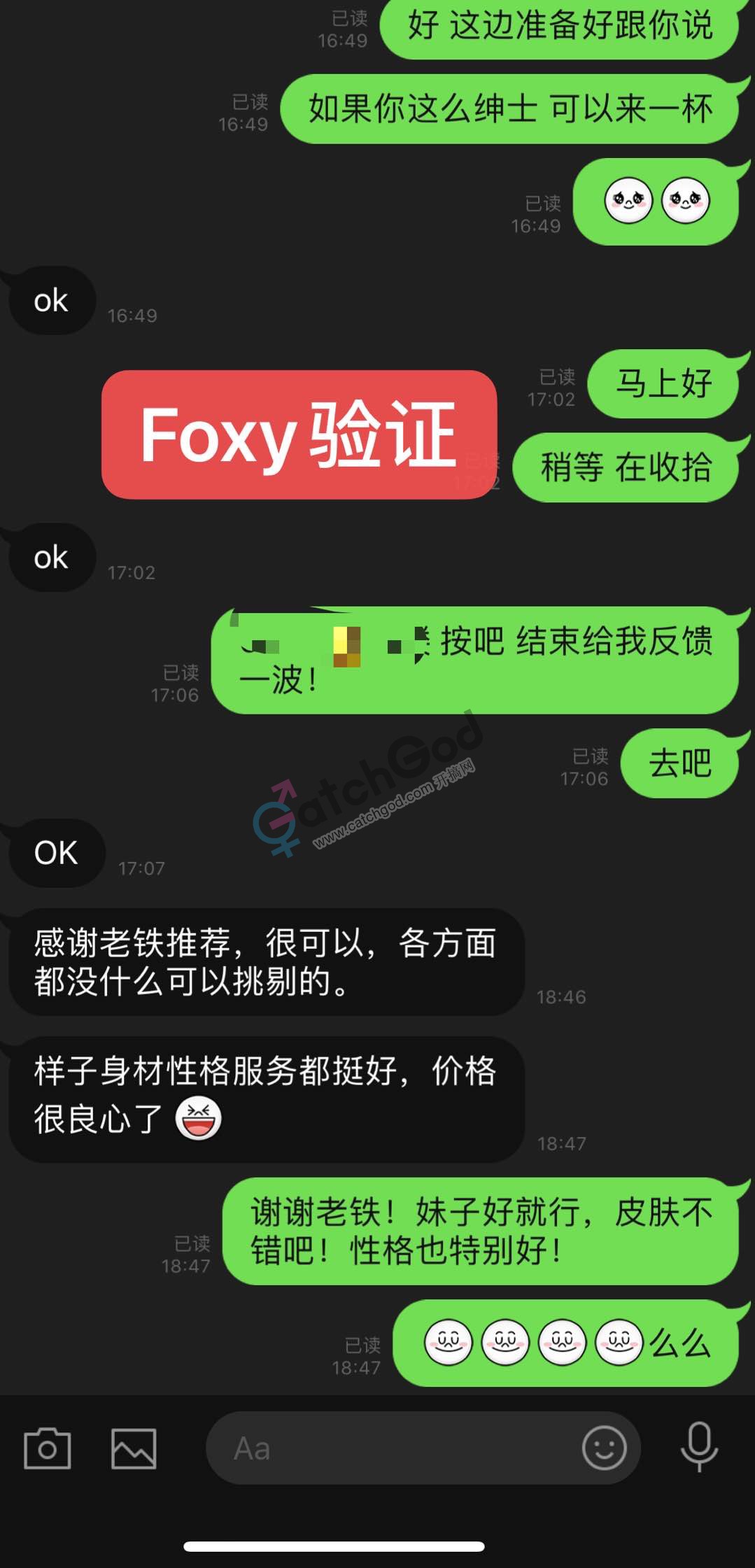Focus the Aa message input field
This screenshot has height=1568, width=755.
pyautogui.click(x=392, y=1448)
